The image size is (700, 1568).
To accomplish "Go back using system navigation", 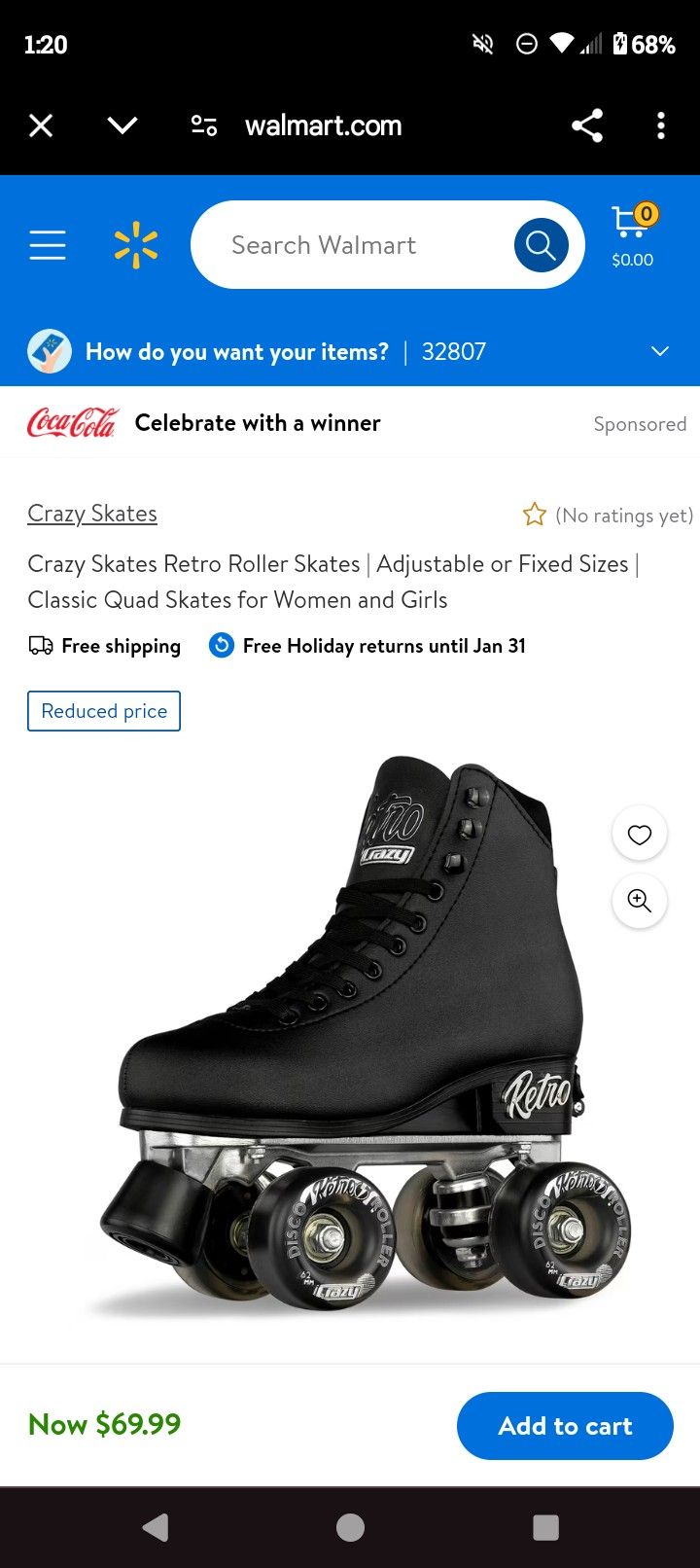I will tap(156, 1528).
